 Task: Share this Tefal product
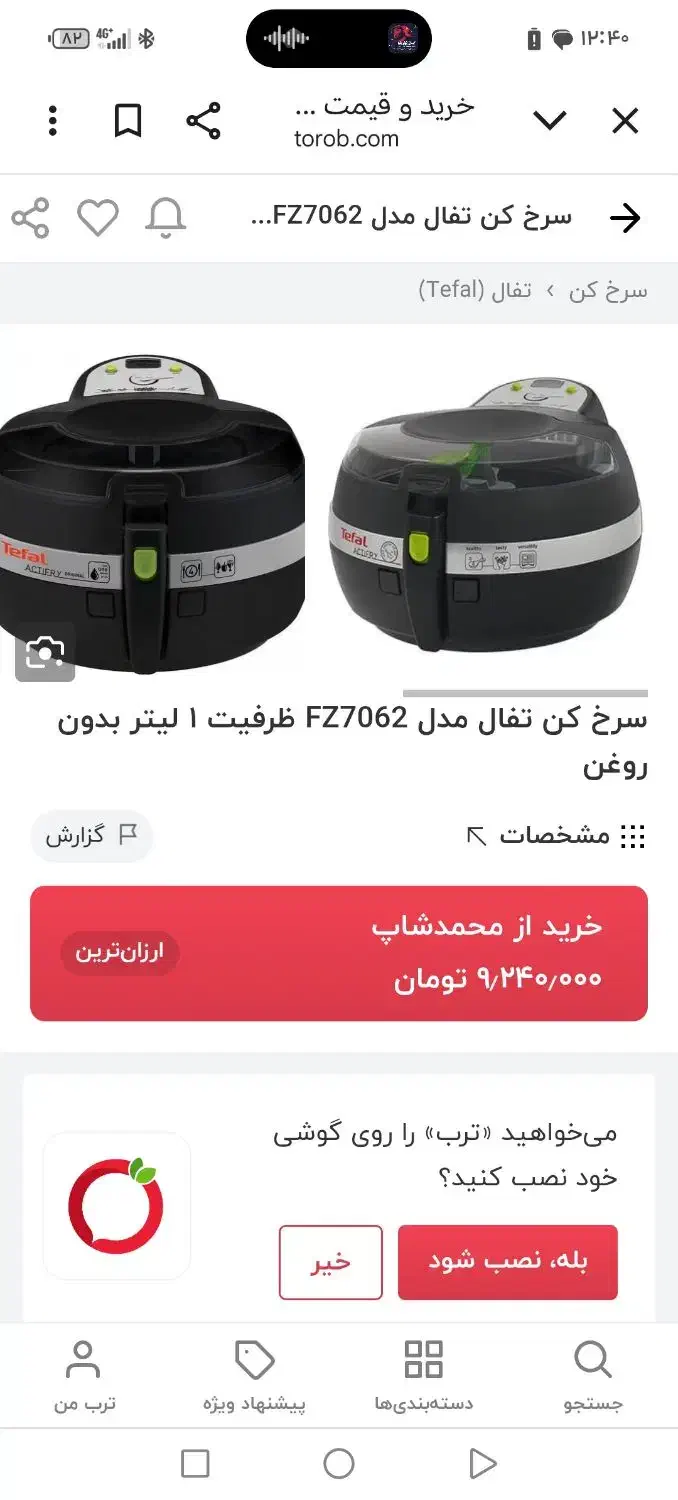pyautogui.click(x=30, y=218)
